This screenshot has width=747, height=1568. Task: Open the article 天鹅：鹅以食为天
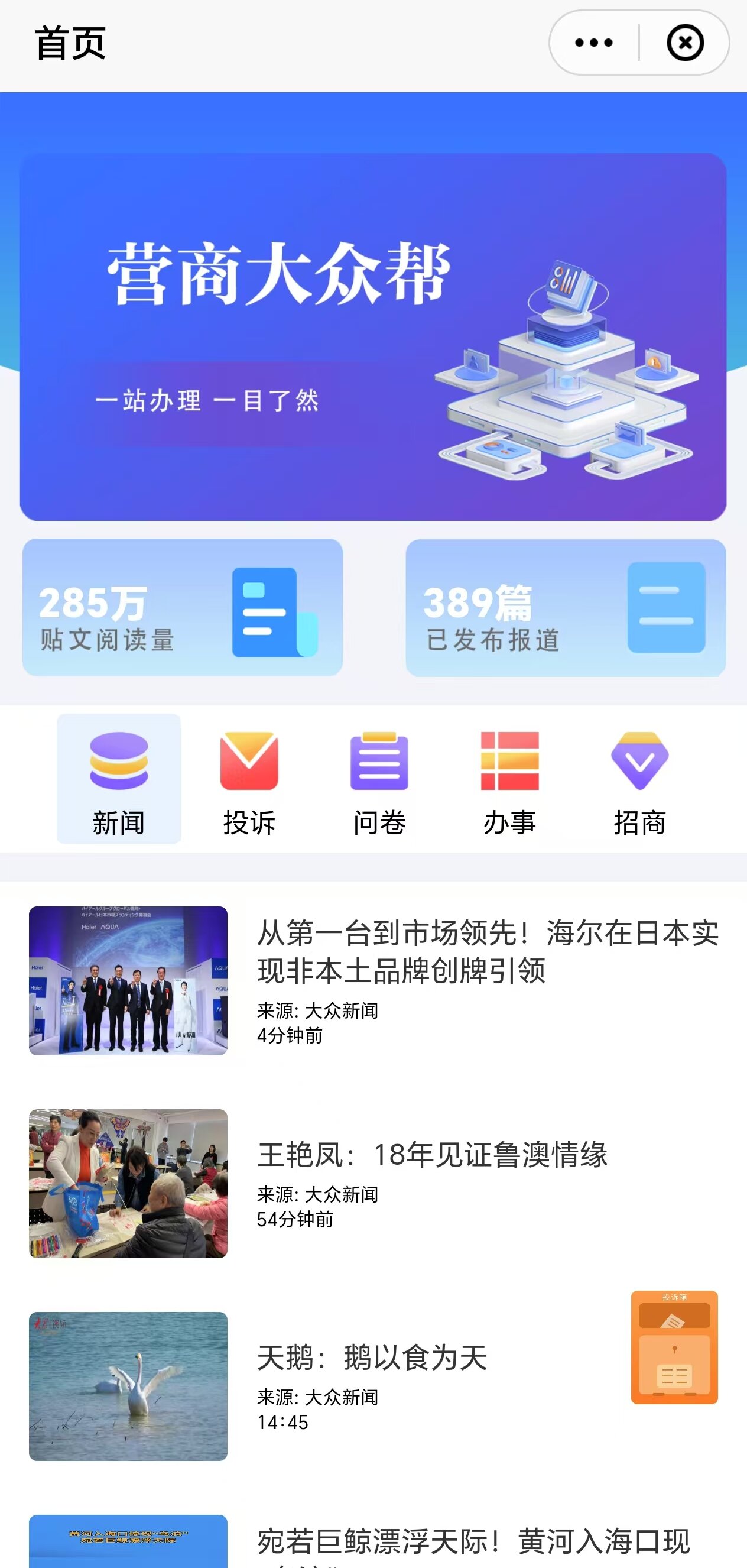coord(372,1358)
